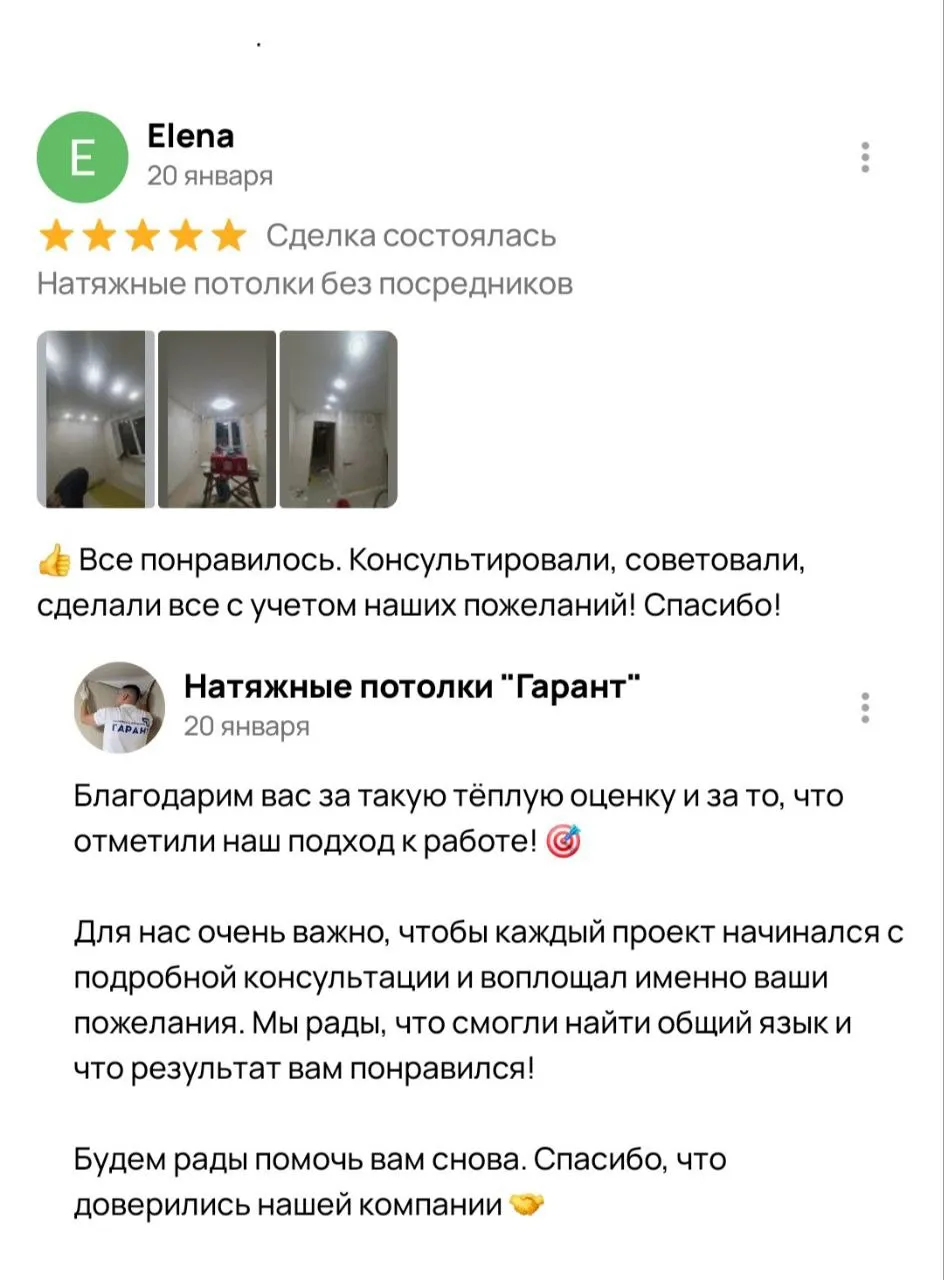Open Elena's profile from her avatar
The width and height of the screenshot is (944, 1280).
[82, 158]
